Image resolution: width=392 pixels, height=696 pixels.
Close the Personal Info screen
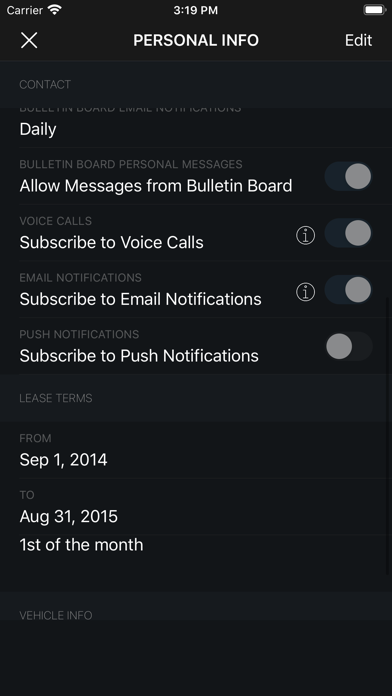tap(29, 40)
